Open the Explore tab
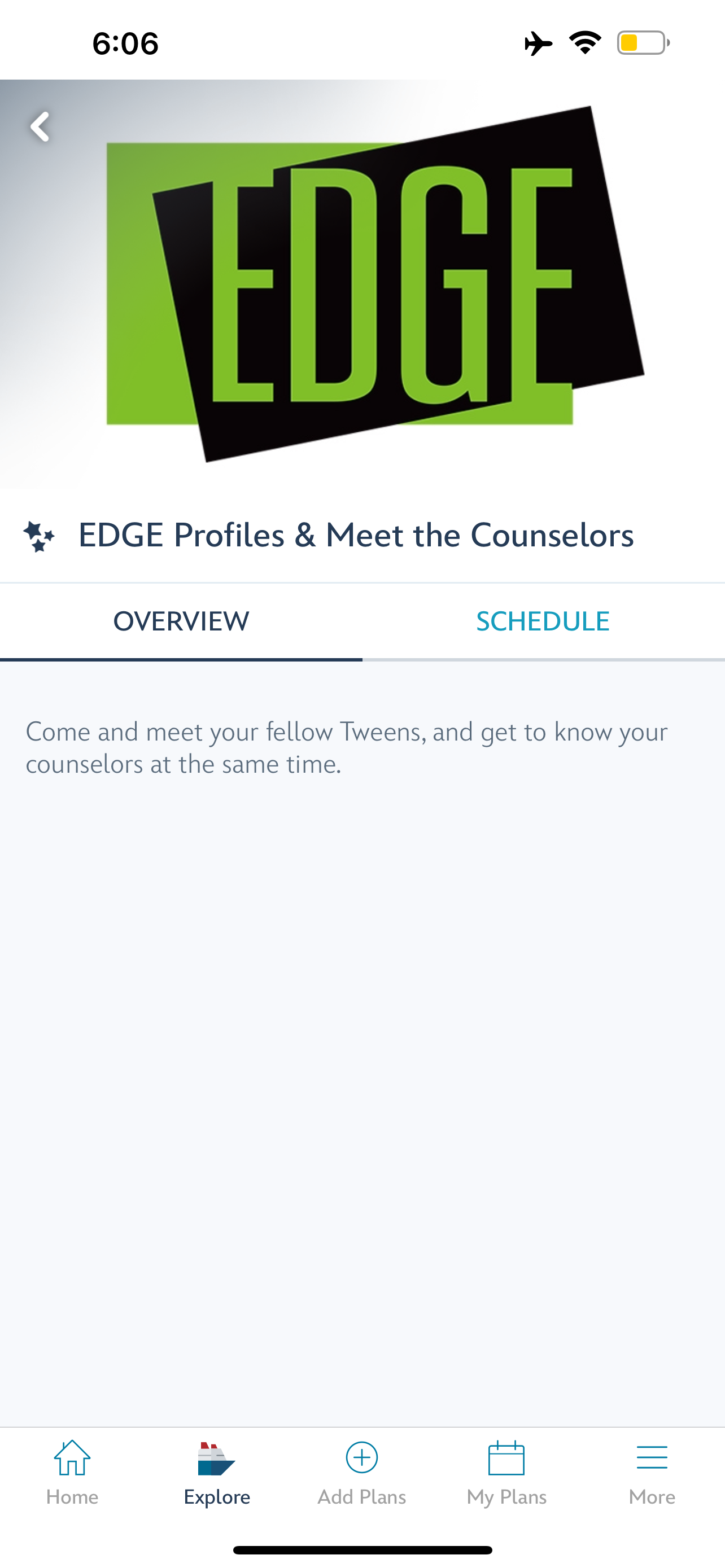Viewport: 725px width, 1568px height. (217, 1472)
